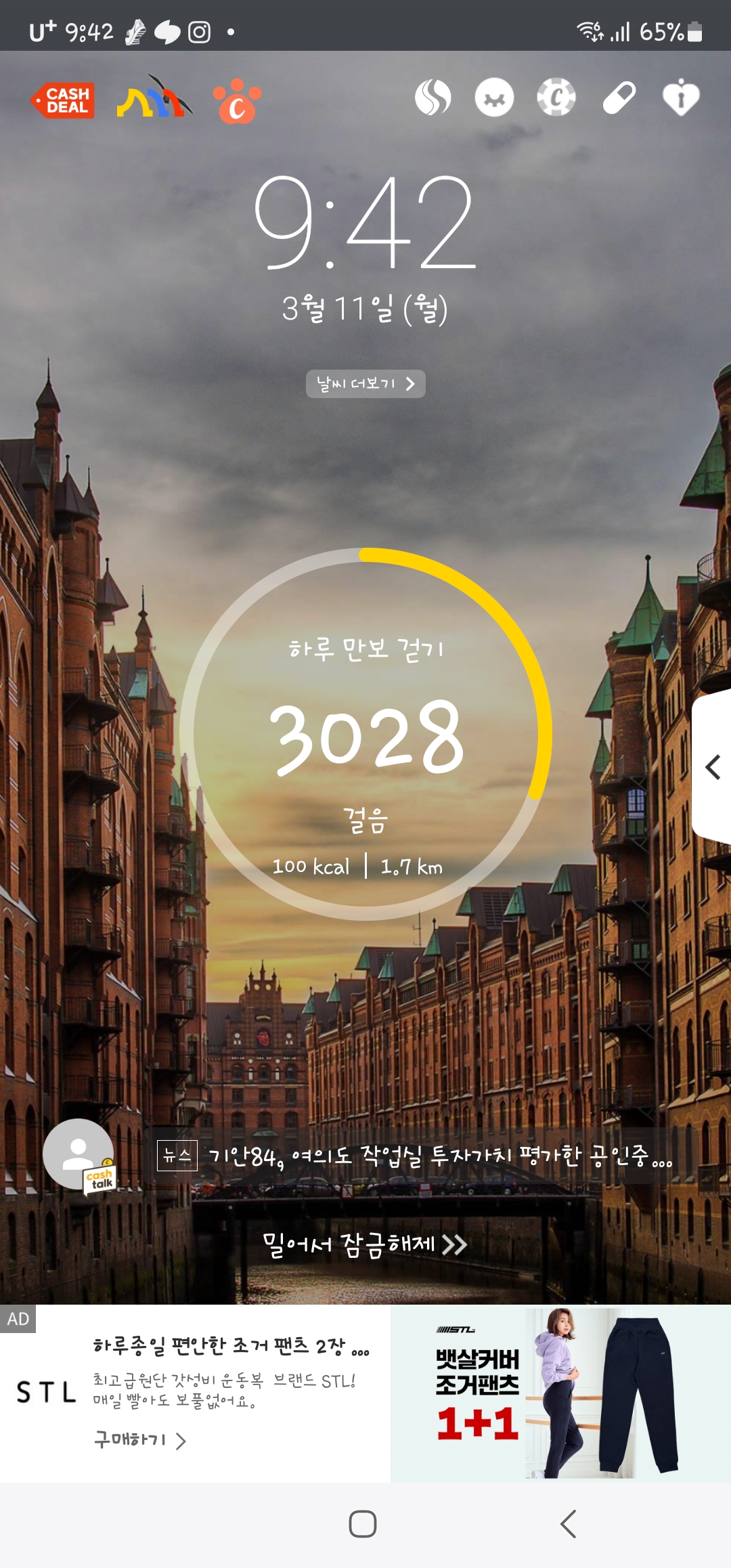Tap 밀어서 잠금해제 to unlock
Image resolution: width=731 pixels, height=1568 pixels.
pyautogui.click(x=365, y=1244)
